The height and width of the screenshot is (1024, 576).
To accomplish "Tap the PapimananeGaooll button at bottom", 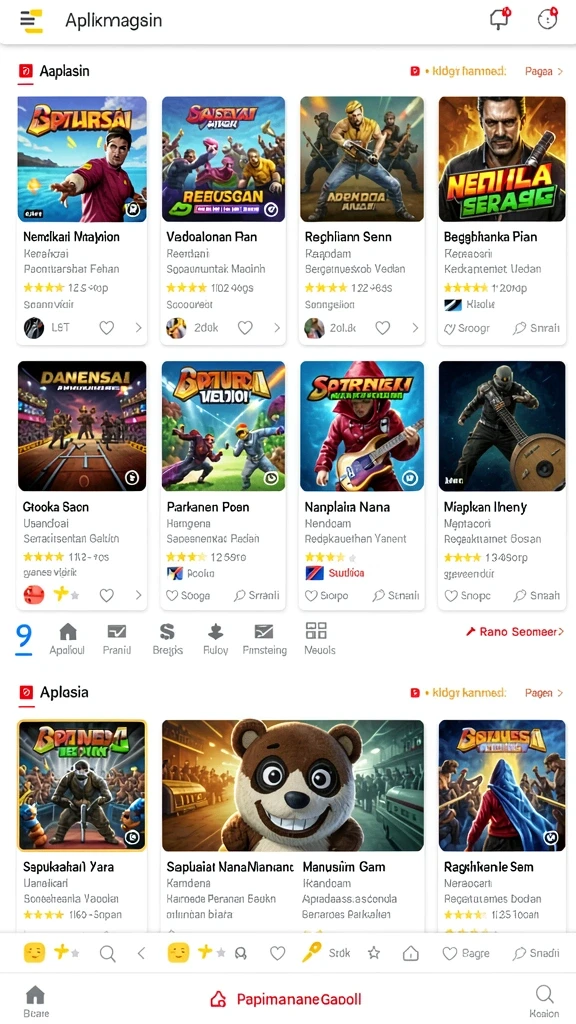I will (x=285, y=999).
